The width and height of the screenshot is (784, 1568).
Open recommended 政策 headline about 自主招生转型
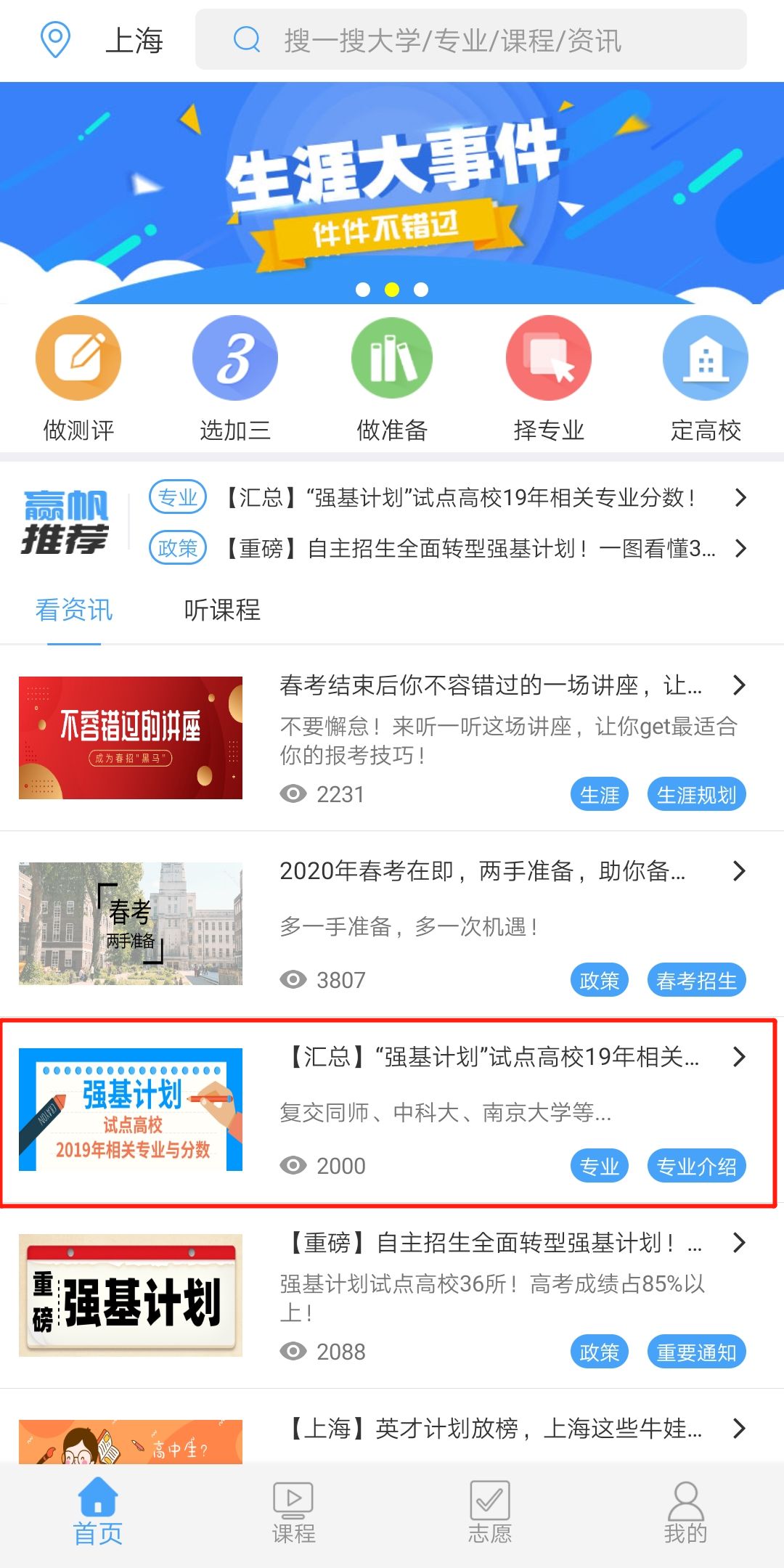(x=468, y=549)
